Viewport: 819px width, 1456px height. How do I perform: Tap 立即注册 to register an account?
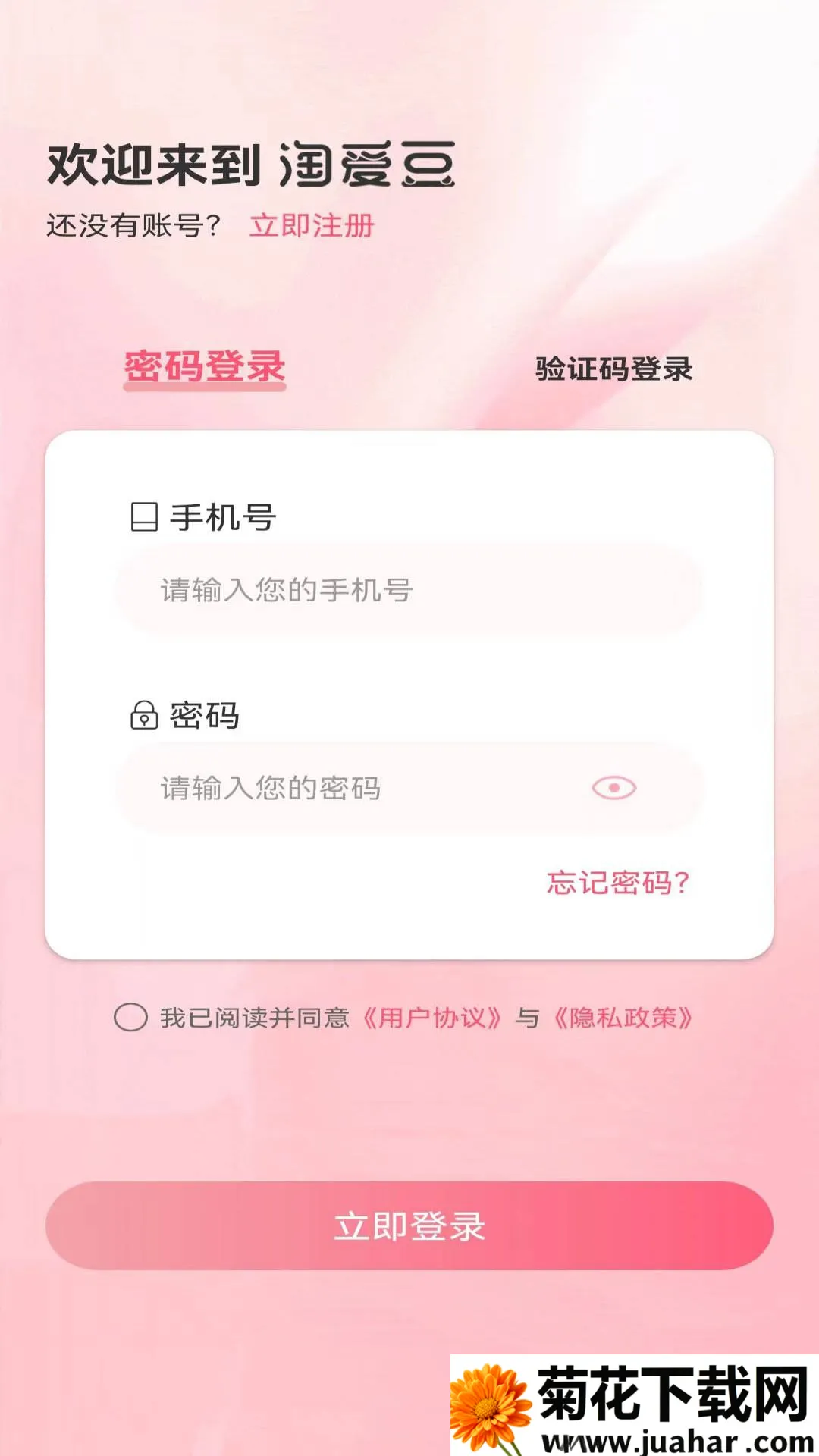(312, 226)
